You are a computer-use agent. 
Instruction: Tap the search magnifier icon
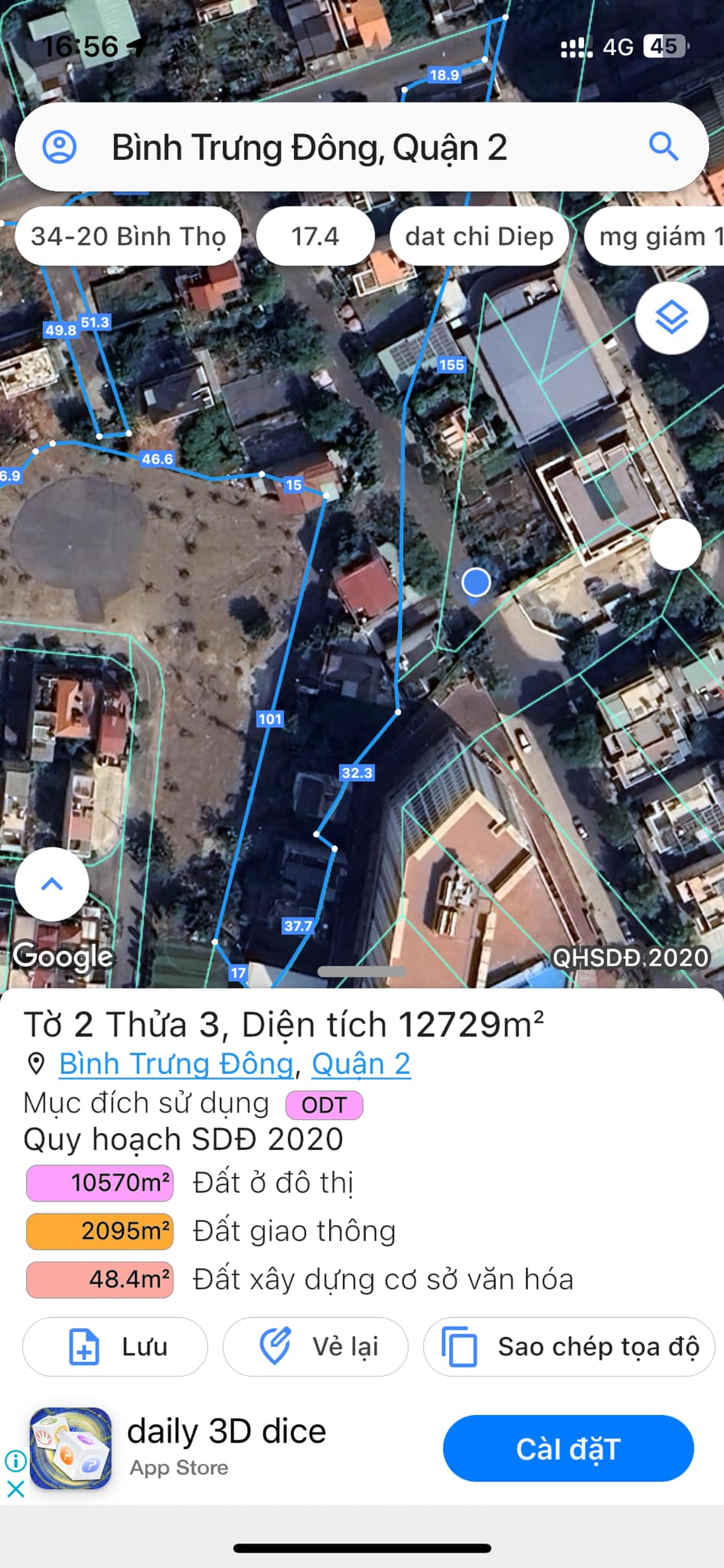(664, 146)
